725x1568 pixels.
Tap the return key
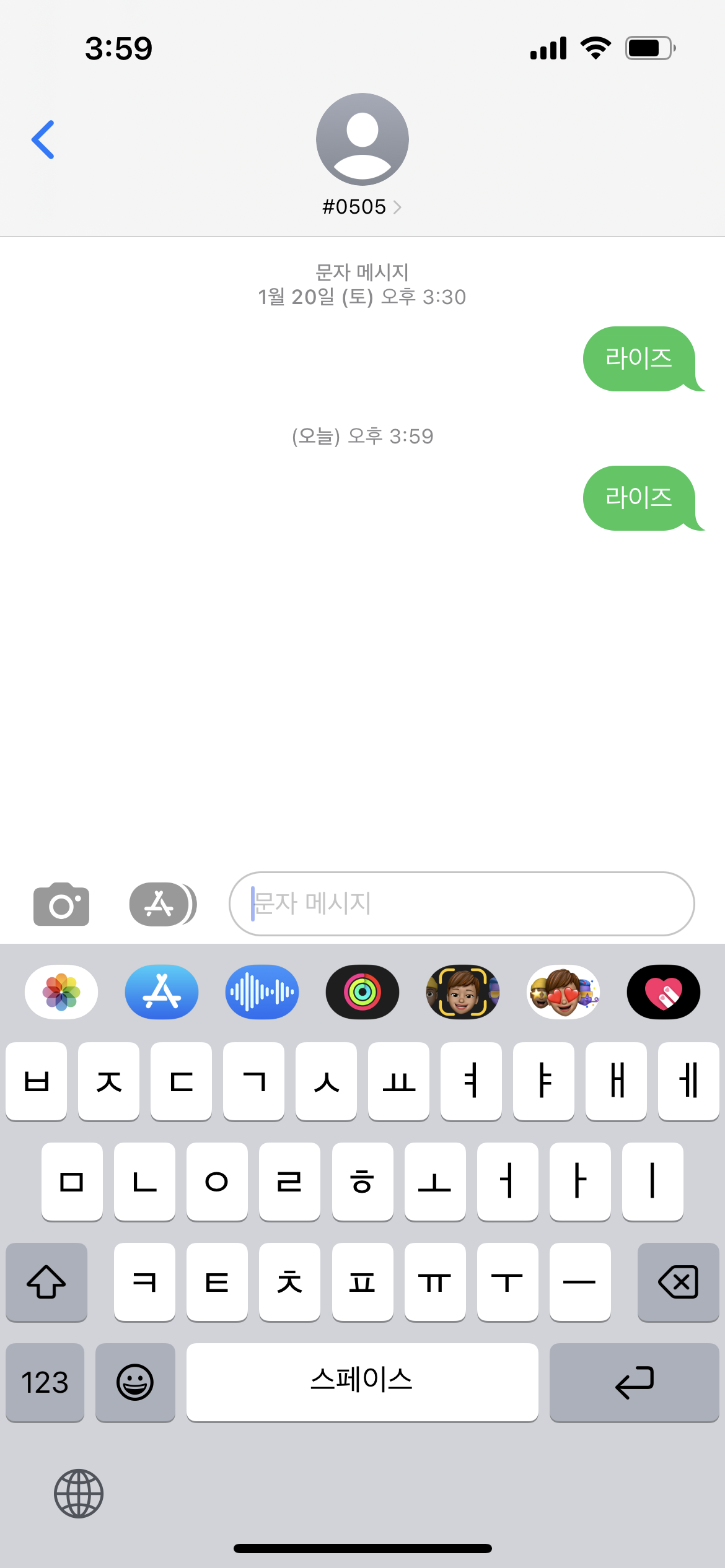pyautogui.click(x=634, y=1382)
